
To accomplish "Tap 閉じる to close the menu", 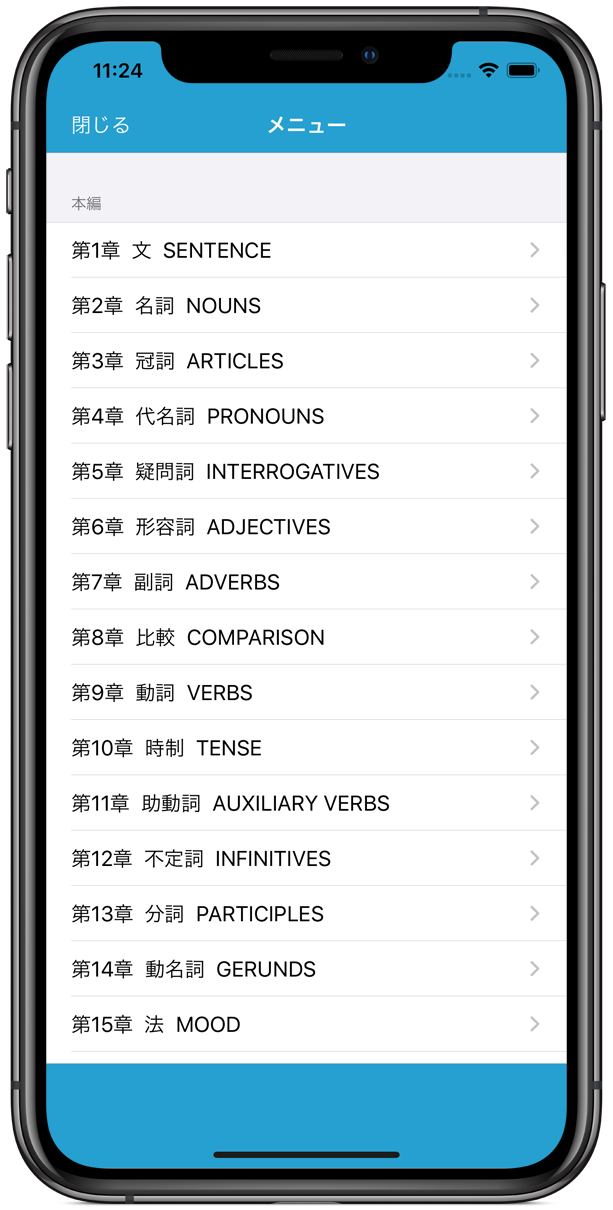I will pos(101,125).
